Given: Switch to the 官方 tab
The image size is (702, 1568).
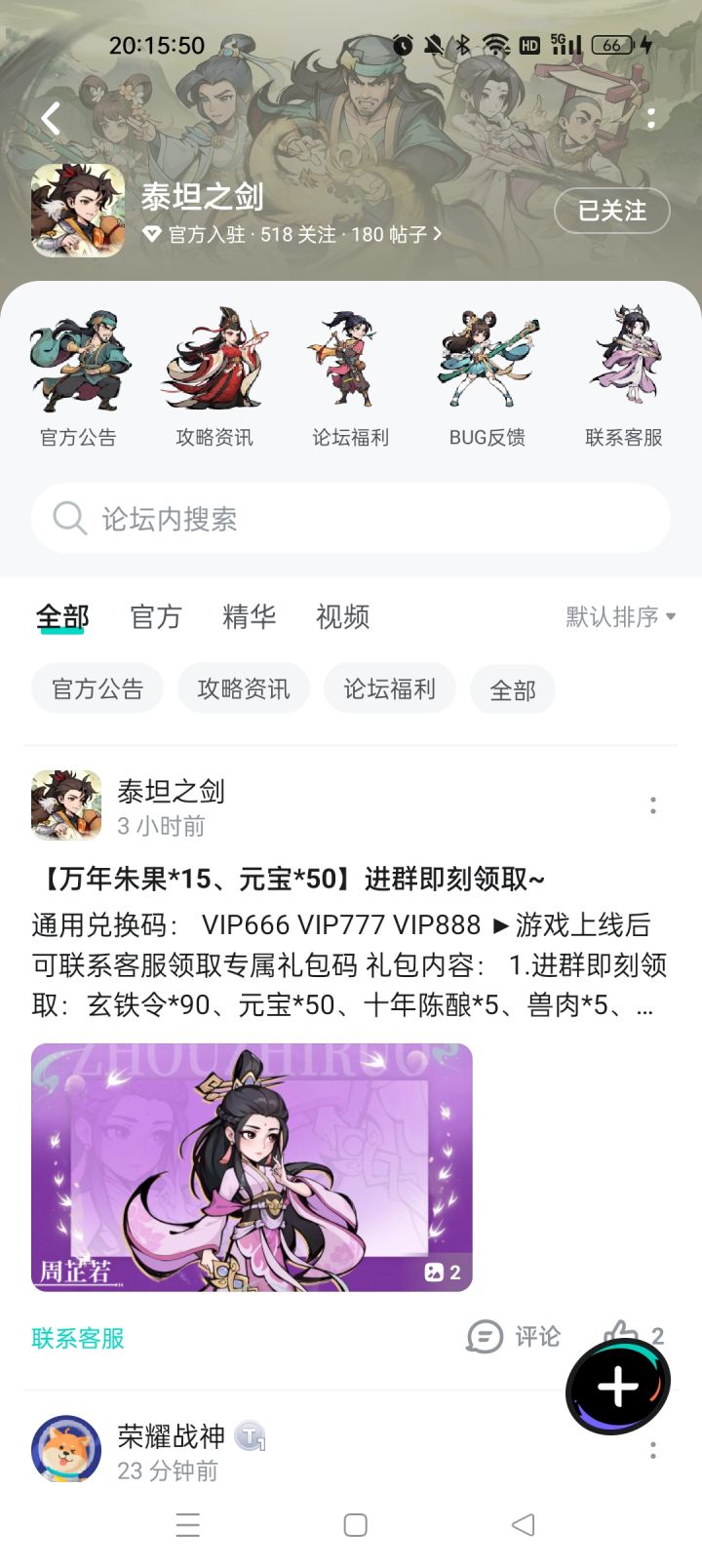Looking at the screenshot, I should point(156,617).
